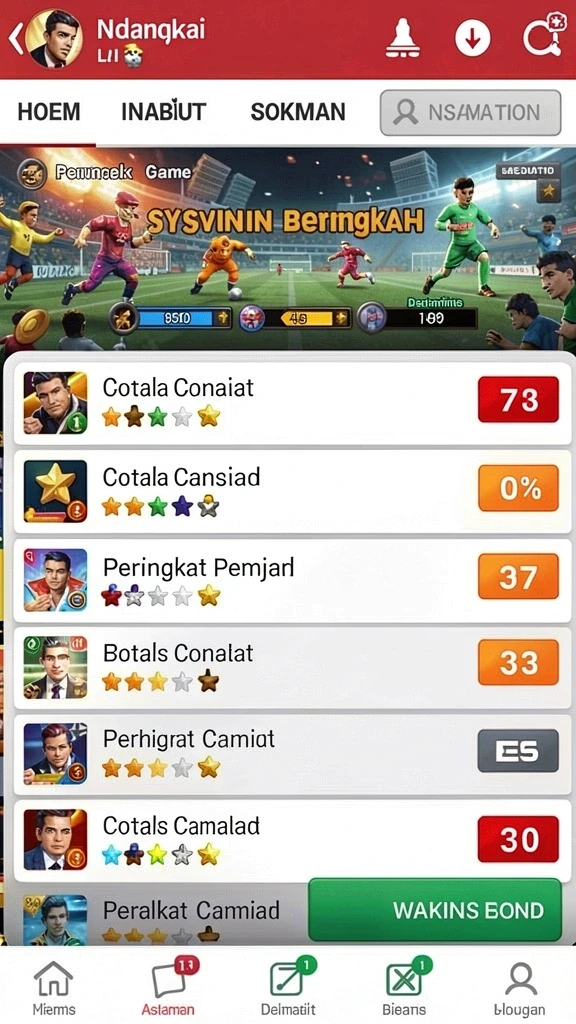Open the blougan profile tab

click(520, 987)
